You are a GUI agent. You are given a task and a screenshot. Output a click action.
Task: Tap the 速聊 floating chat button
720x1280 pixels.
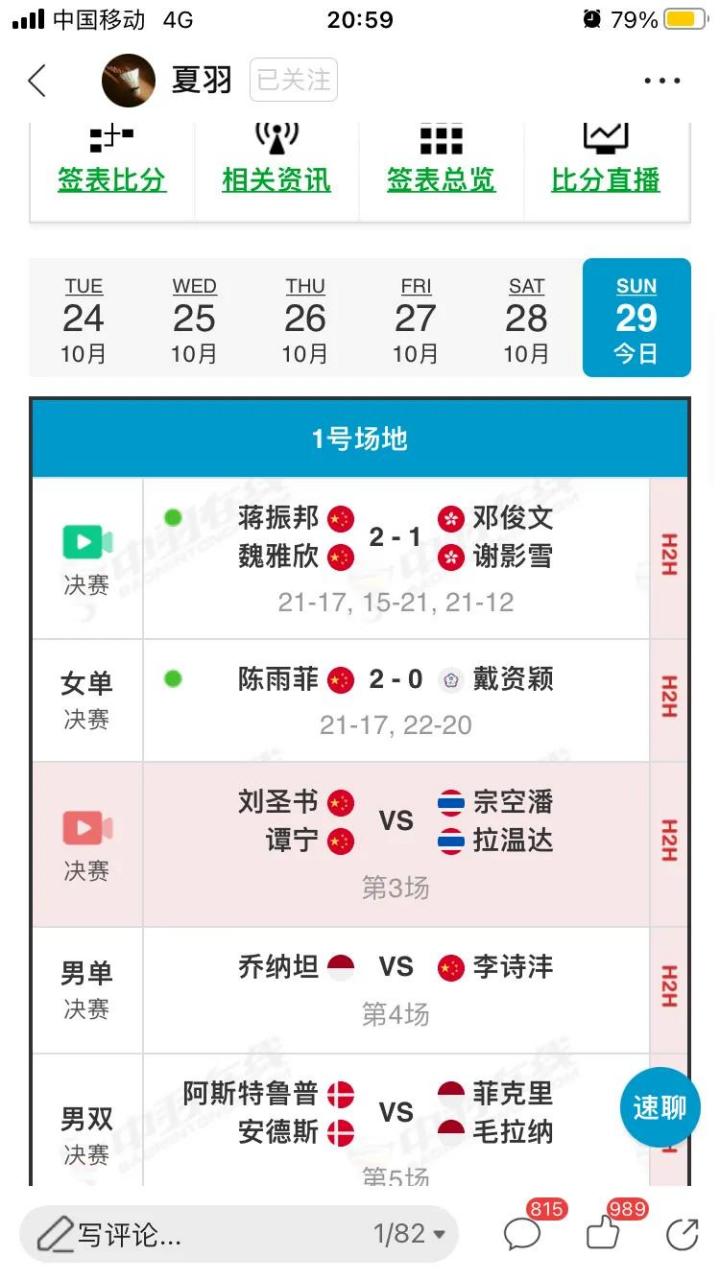click(x=662, y=1107)
